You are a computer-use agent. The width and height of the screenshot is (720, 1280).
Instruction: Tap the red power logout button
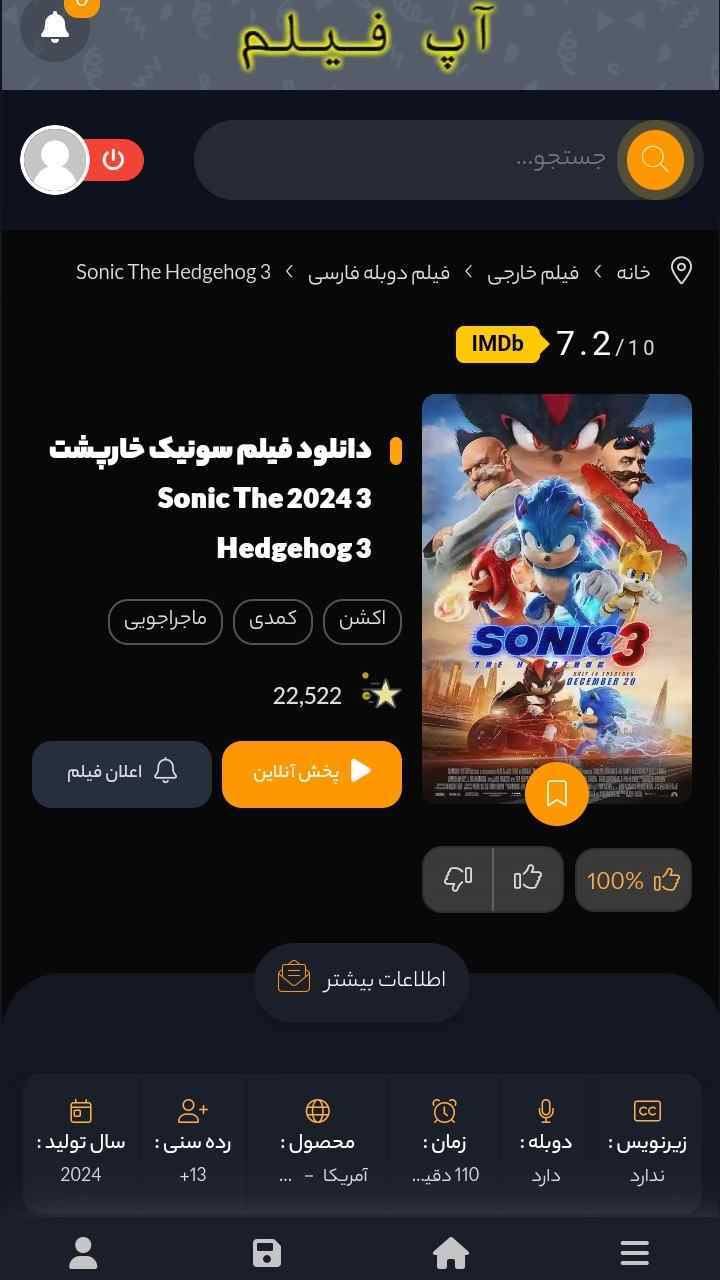(113, 160)
